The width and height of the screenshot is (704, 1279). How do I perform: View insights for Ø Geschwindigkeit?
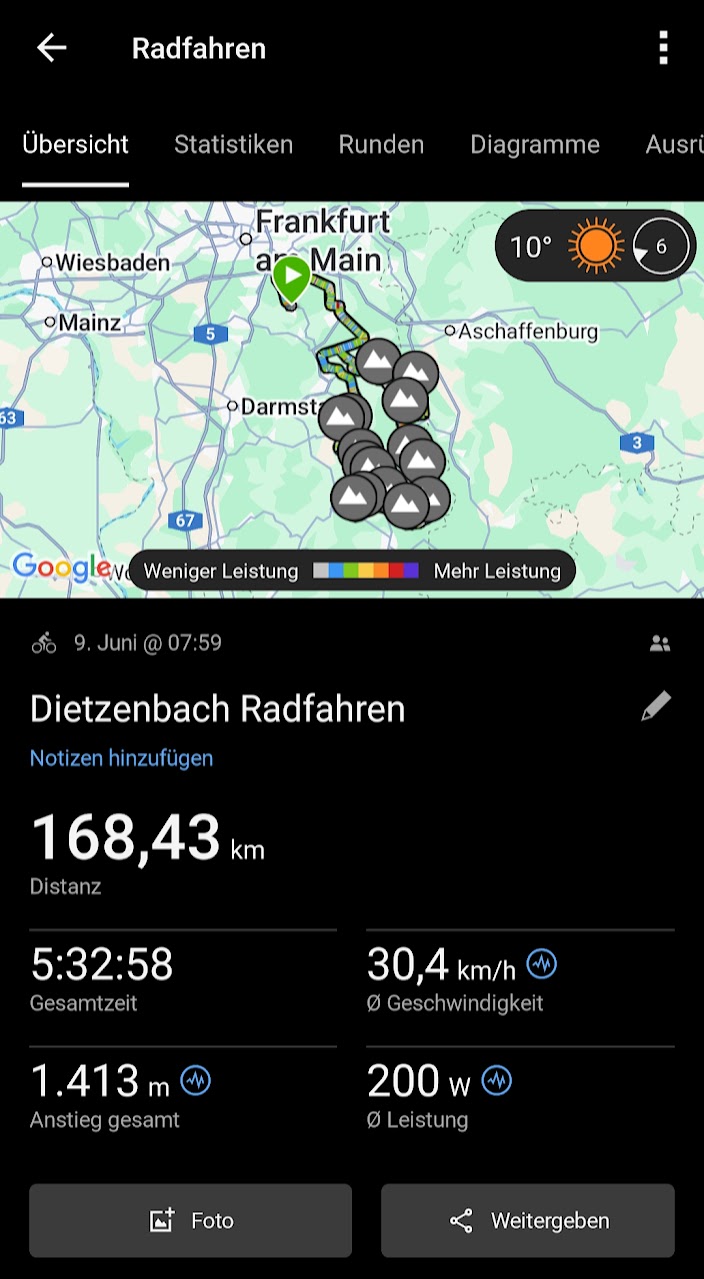click(541, 964)
